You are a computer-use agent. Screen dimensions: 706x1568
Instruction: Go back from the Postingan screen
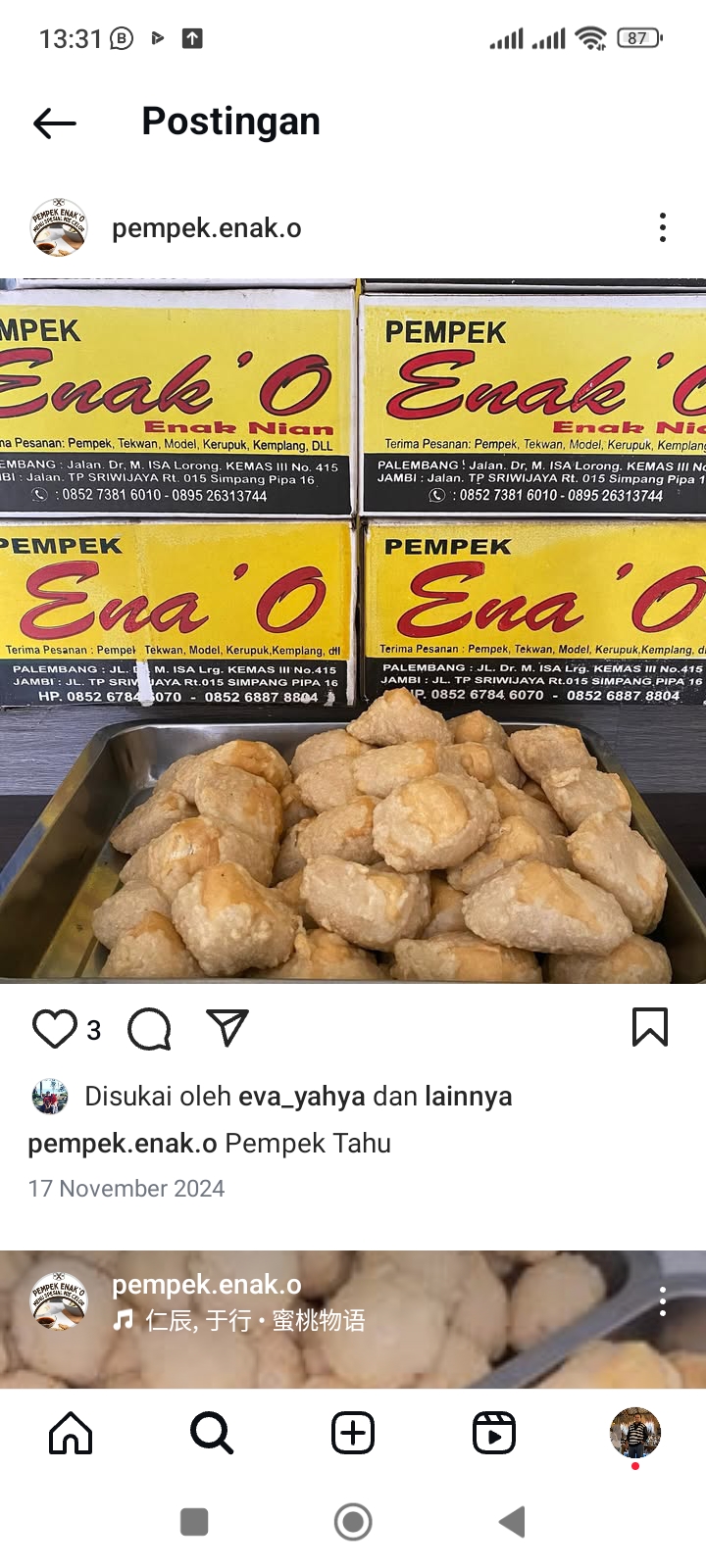pyautogui.click(x=55, y=123)
